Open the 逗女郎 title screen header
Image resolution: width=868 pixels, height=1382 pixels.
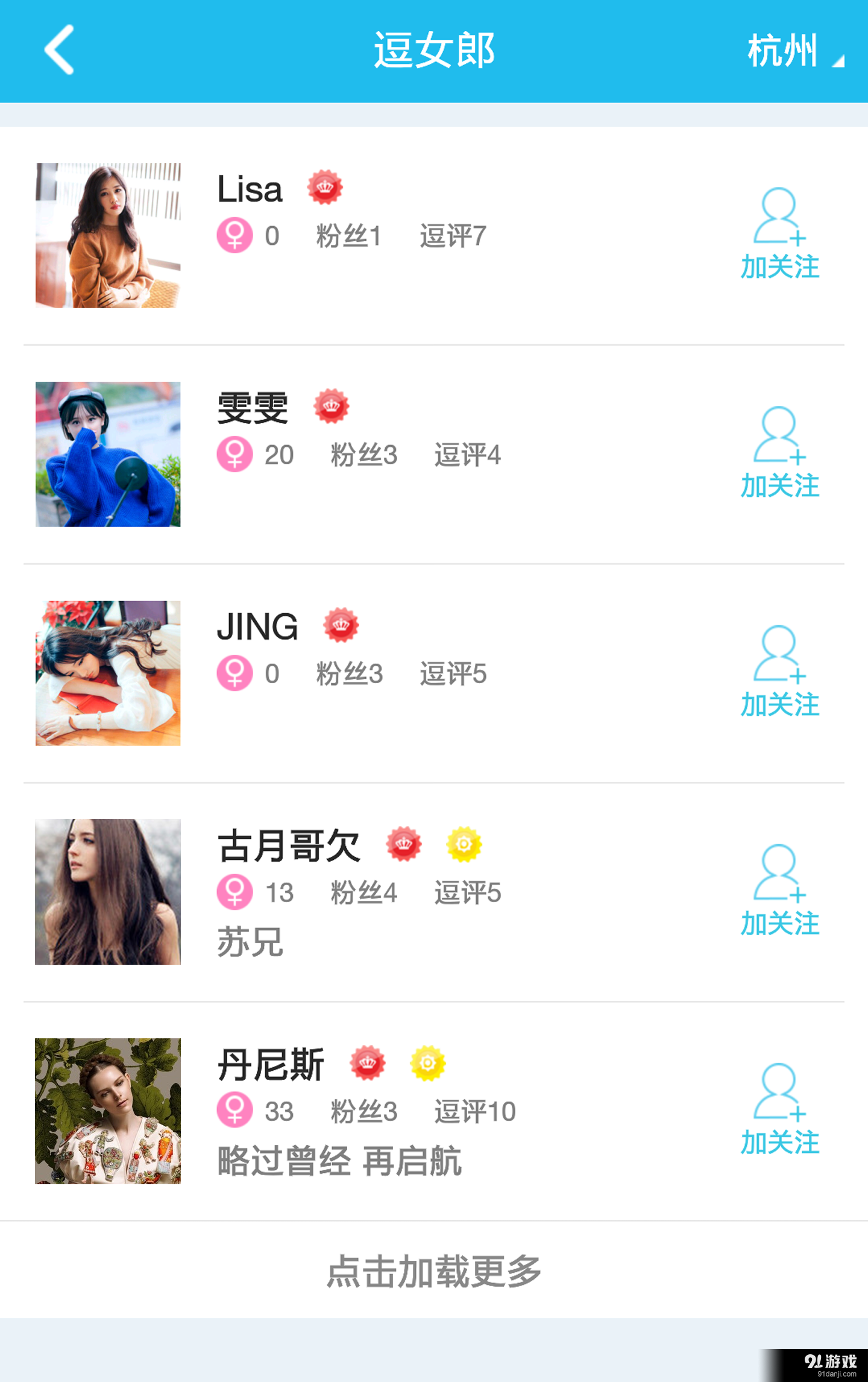[x=433, y=51]
